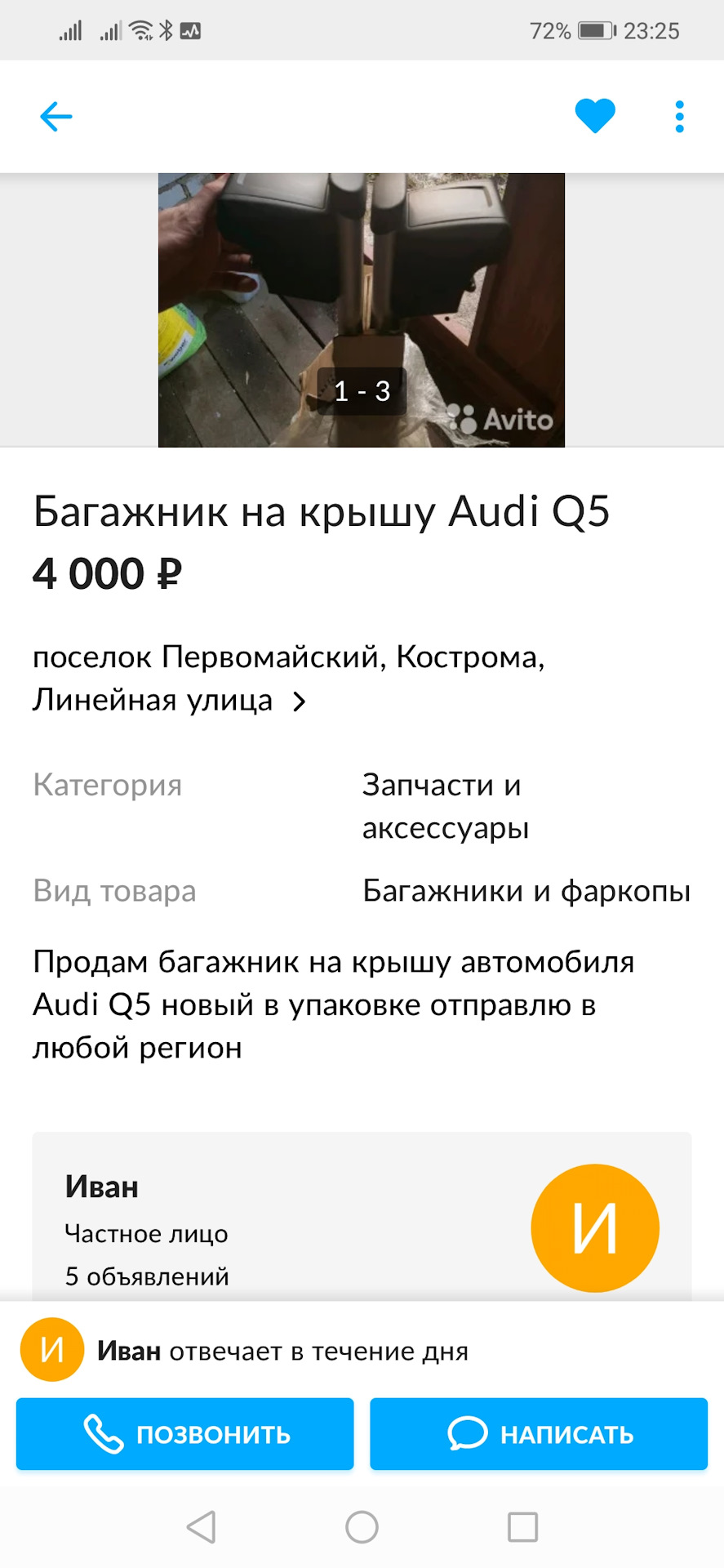
Task: Open seller Иван's profile card
Action: pos(361,1218)
